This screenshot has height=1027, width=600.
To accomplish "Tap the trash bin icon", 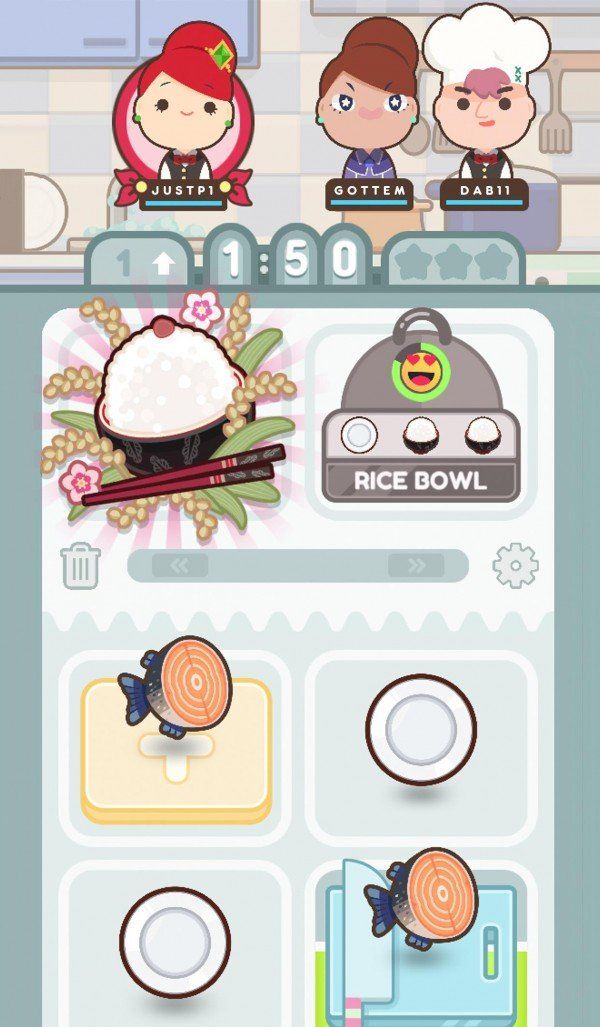I will [81, 566].
